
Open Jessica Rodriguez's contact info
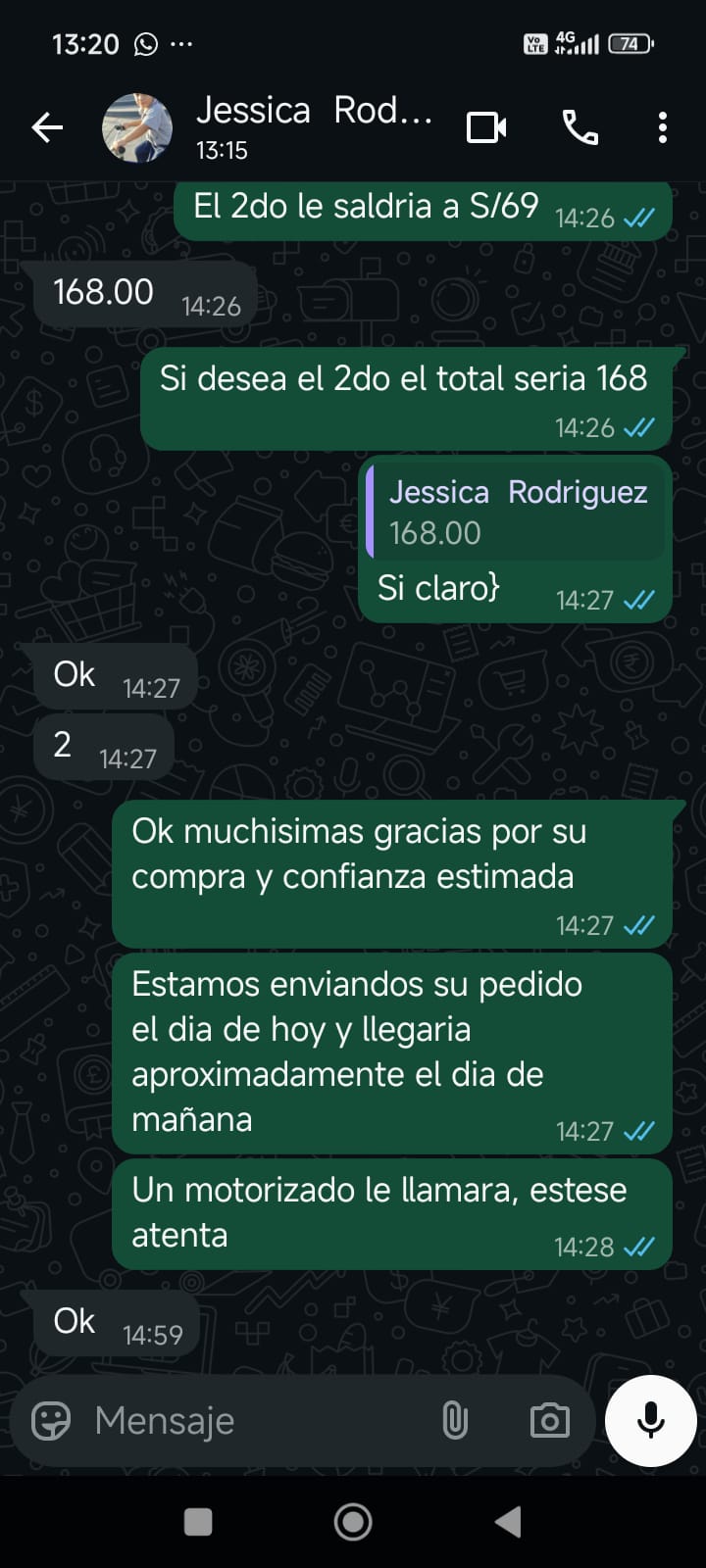click(x=313, y=126)
